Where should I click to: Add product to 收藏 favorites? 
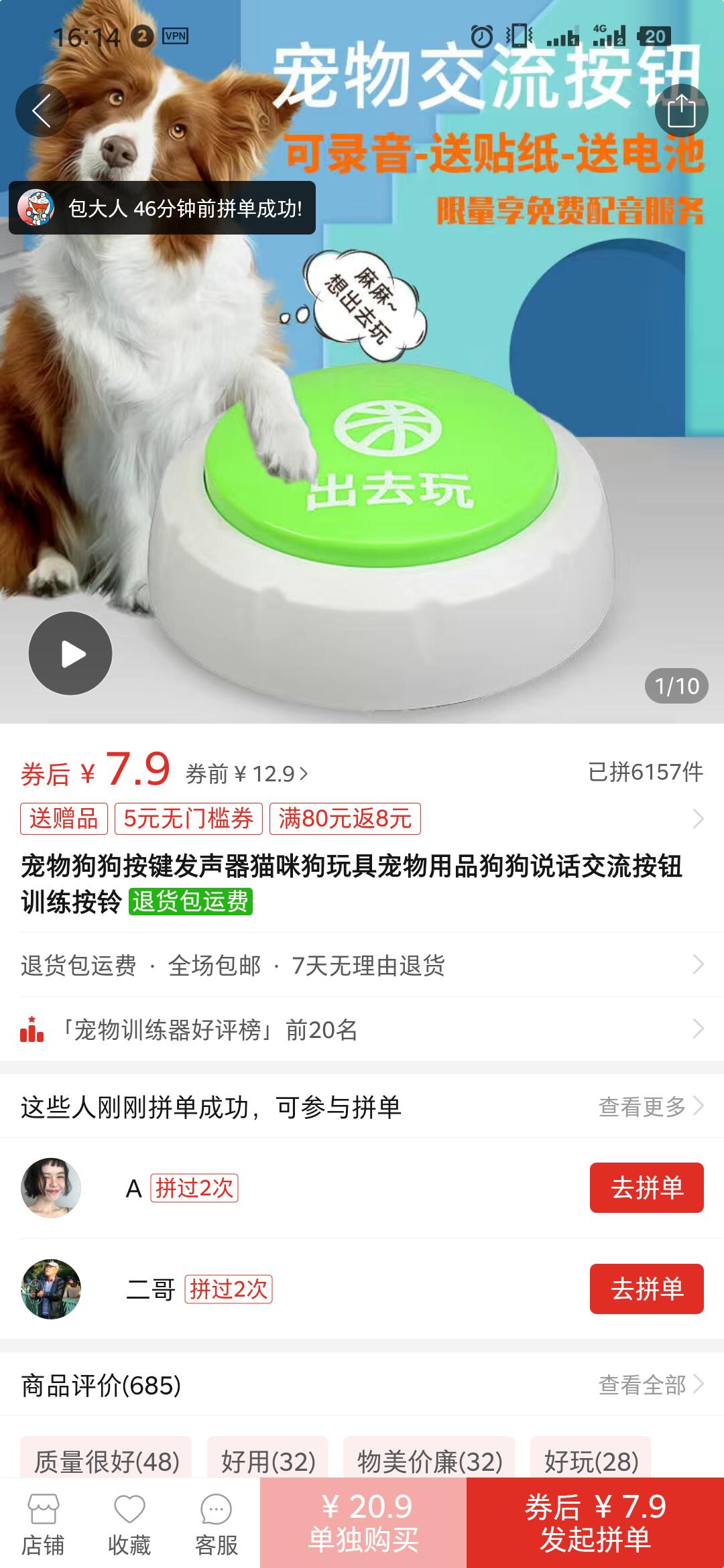coord(129,1525)
